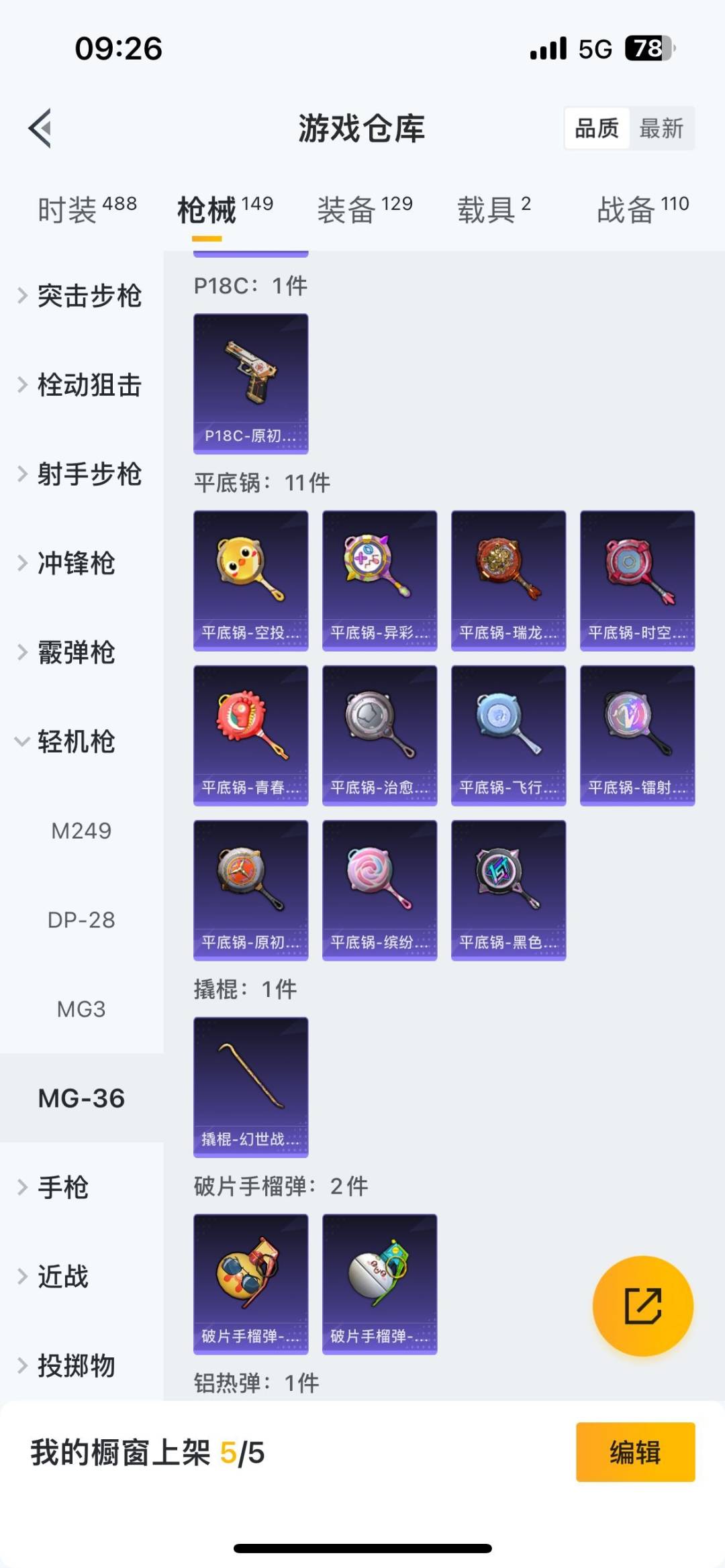Screen dimensions: 725x1568
Task: Select DP-28 in the sidebar
Action: tap(81, 920)
